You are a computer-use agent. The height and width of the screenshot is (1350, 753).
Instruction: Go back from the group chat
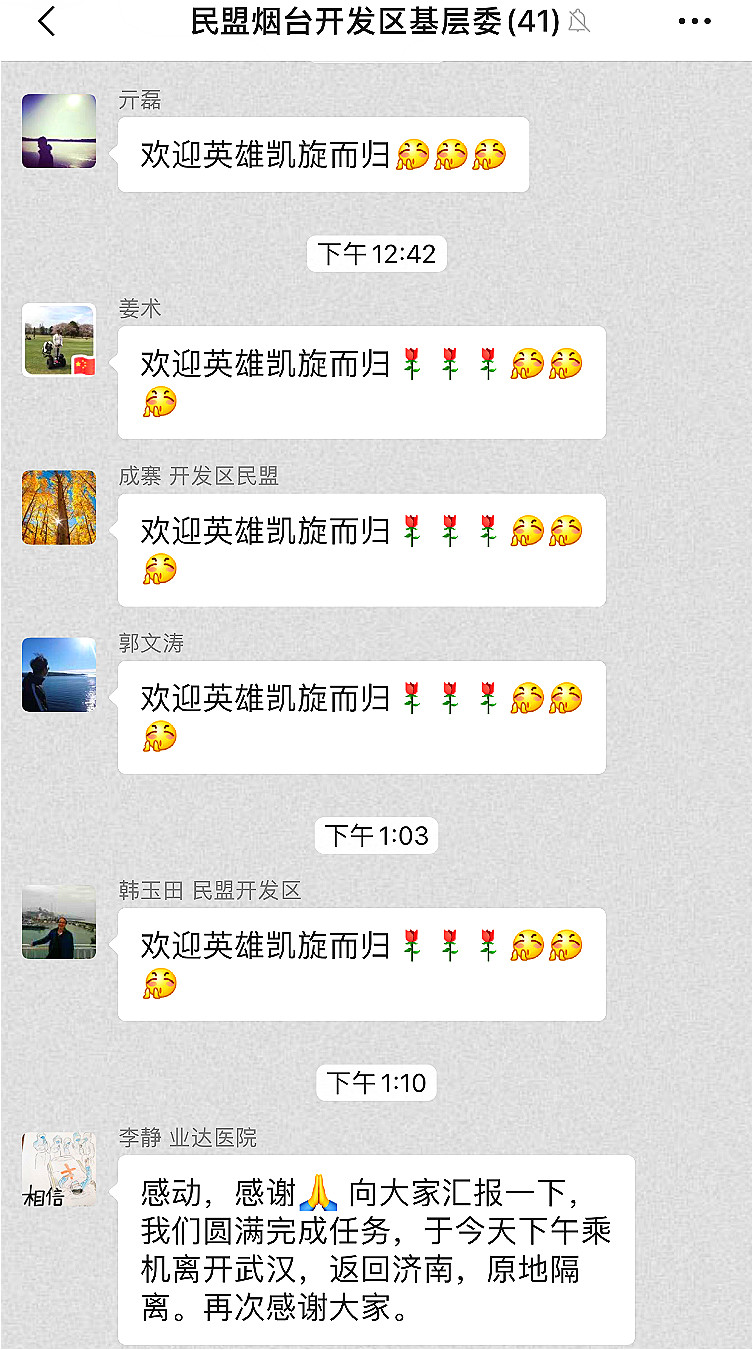click(46, 22)
